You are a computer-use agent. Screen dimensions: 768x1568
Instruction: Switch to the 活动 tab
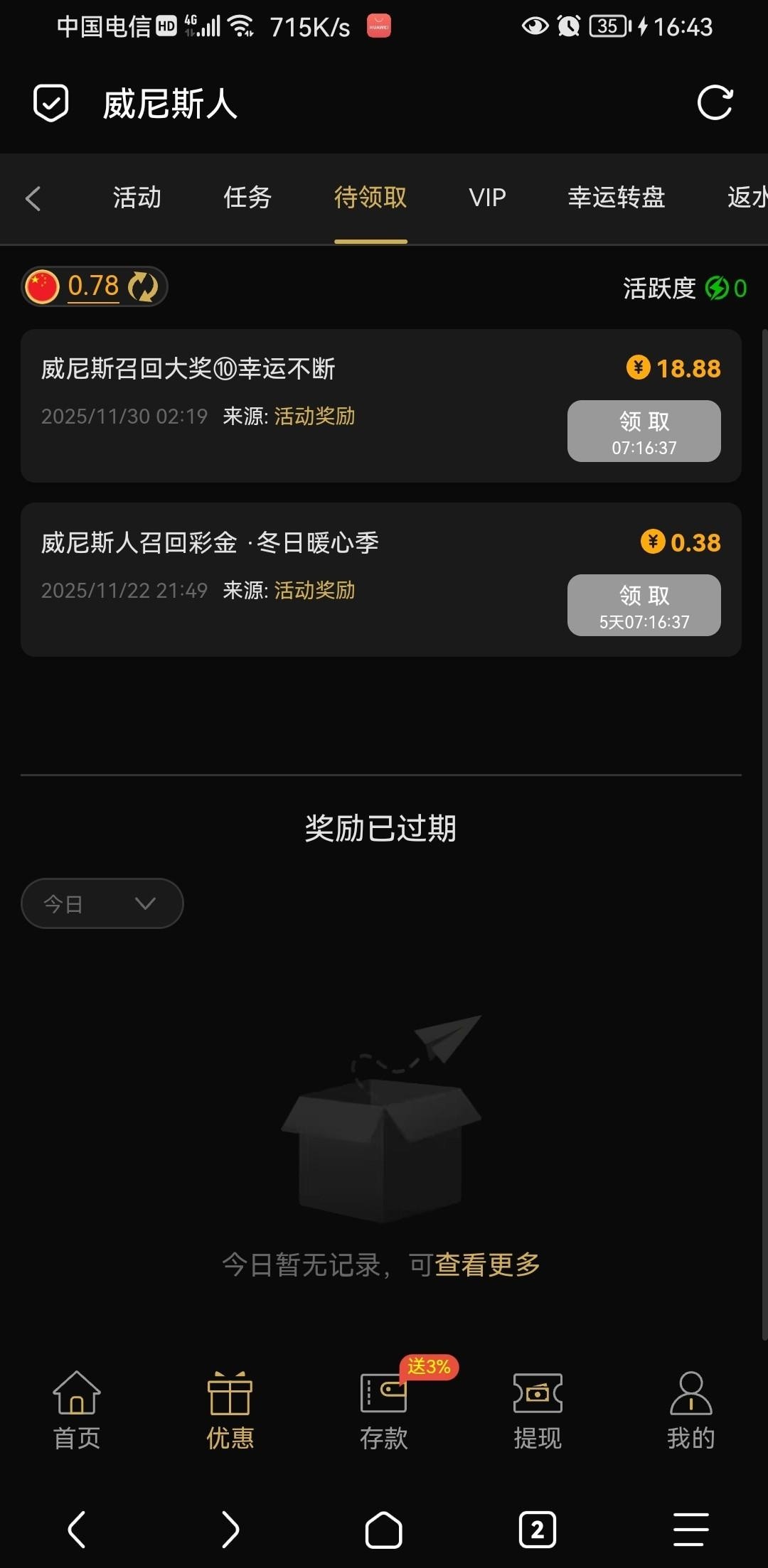click(x=137, y=198)
